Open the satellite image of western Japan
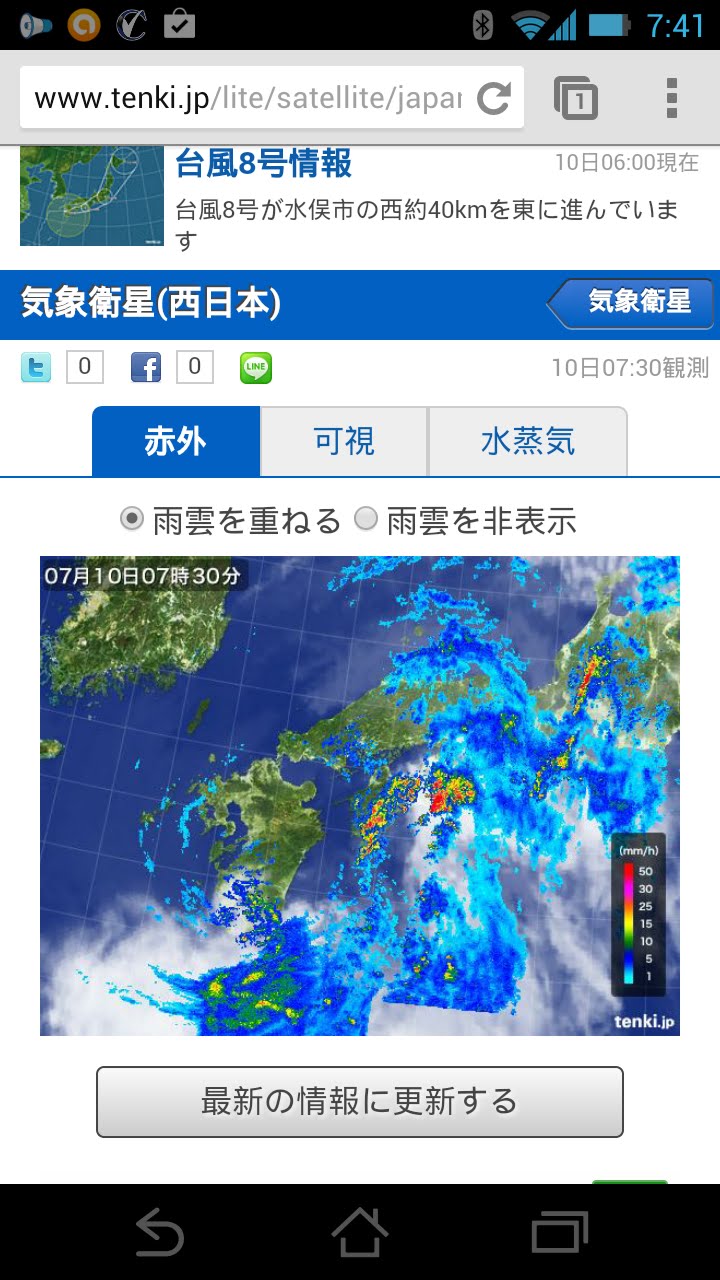This screenshot has height=1280, width=720. click(360, 796)
